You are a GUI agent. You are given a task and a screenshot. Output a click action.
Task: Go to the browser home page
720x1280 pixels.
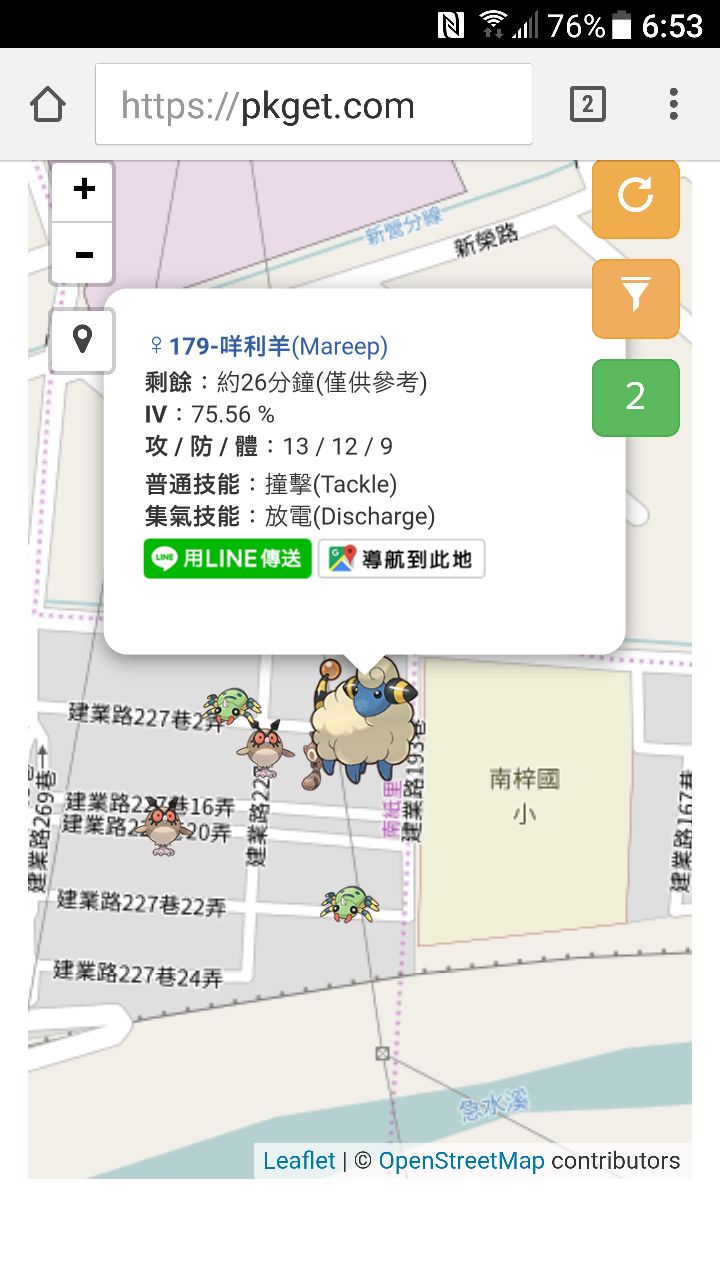pos(48,105)
